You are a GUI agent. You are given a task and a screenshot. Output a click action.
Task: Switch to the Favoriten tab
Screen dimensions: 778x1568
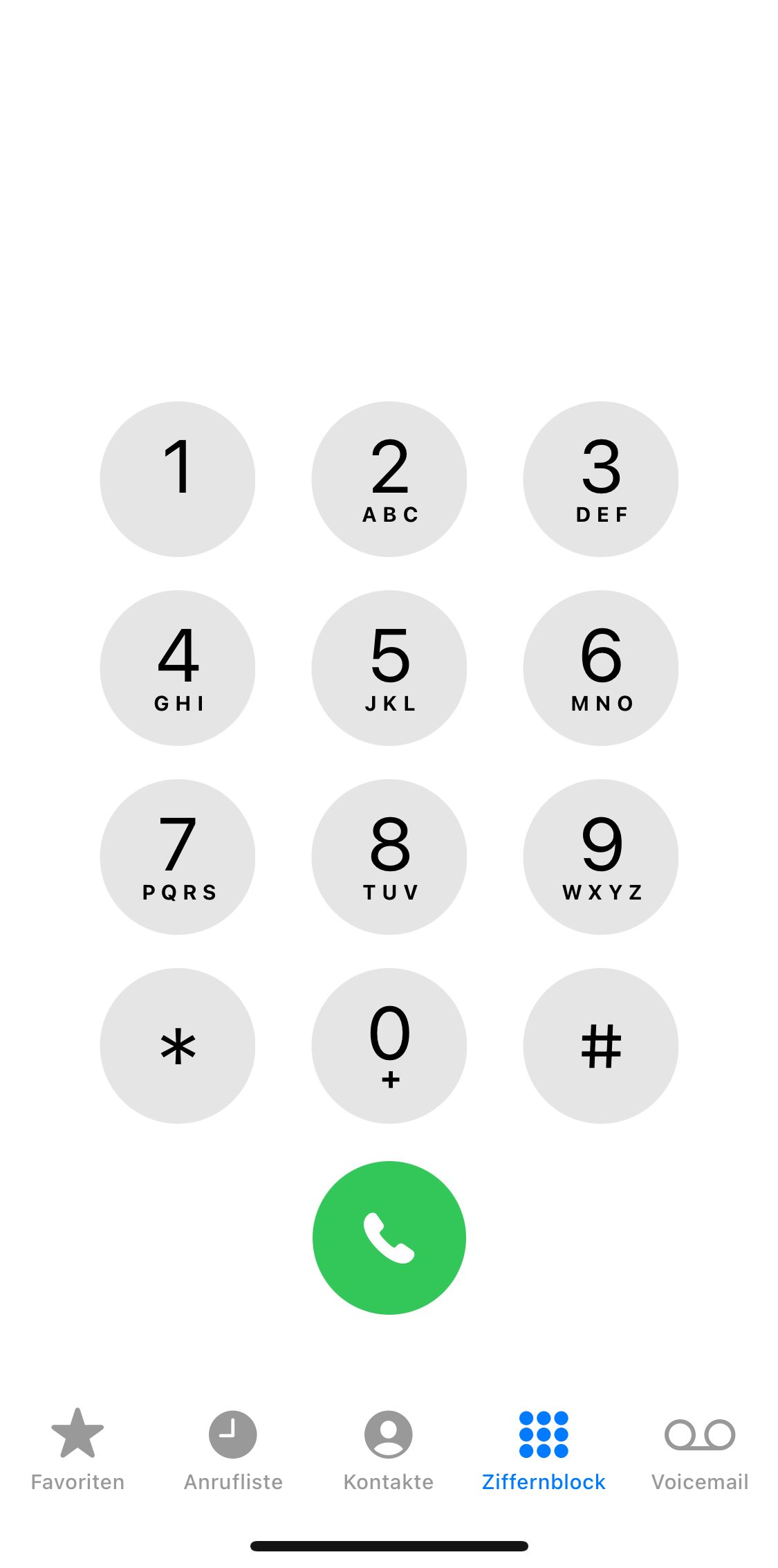point(77,1449)
